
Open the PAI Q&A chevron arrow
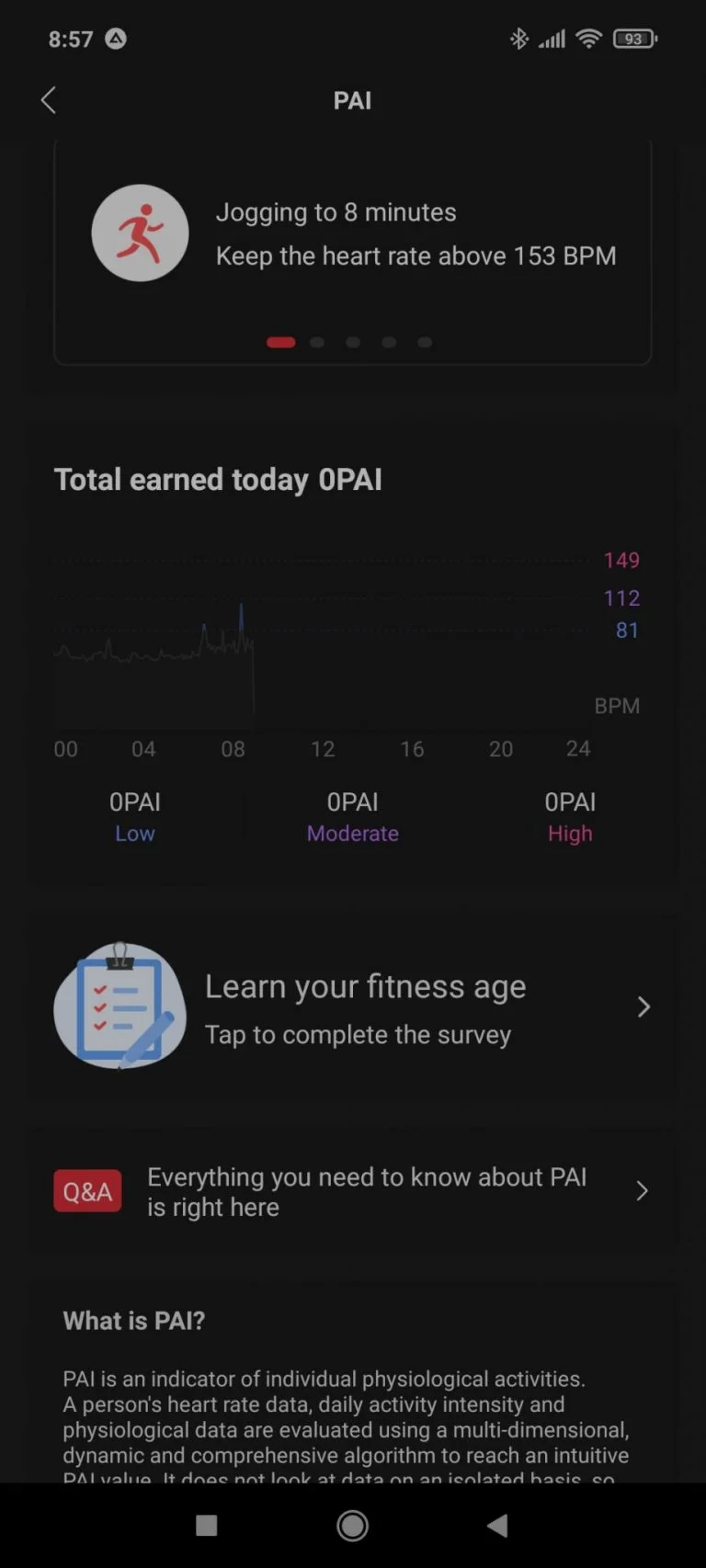click(642, 1190)
